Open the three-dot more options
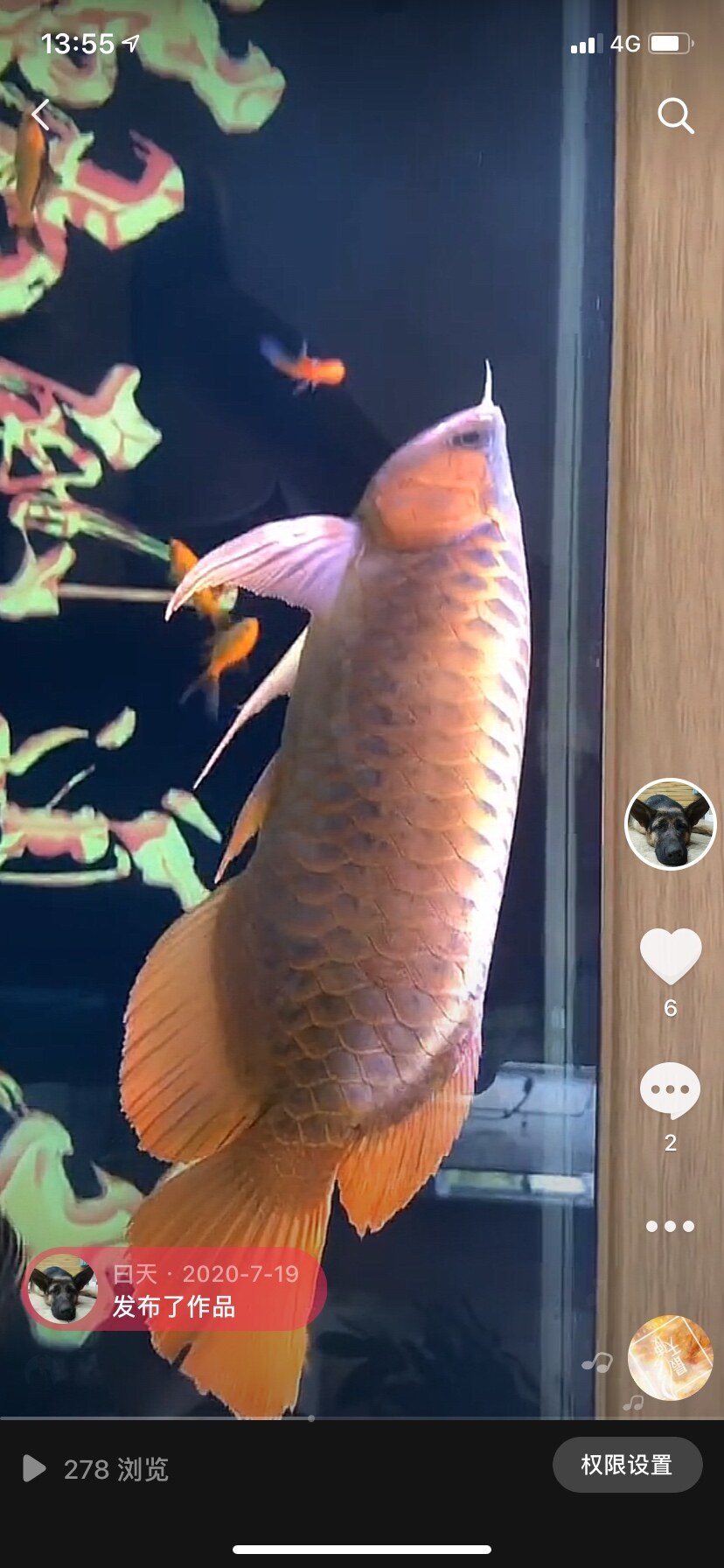Screen dimensions: 724x1568 (x=671, y=1226)
